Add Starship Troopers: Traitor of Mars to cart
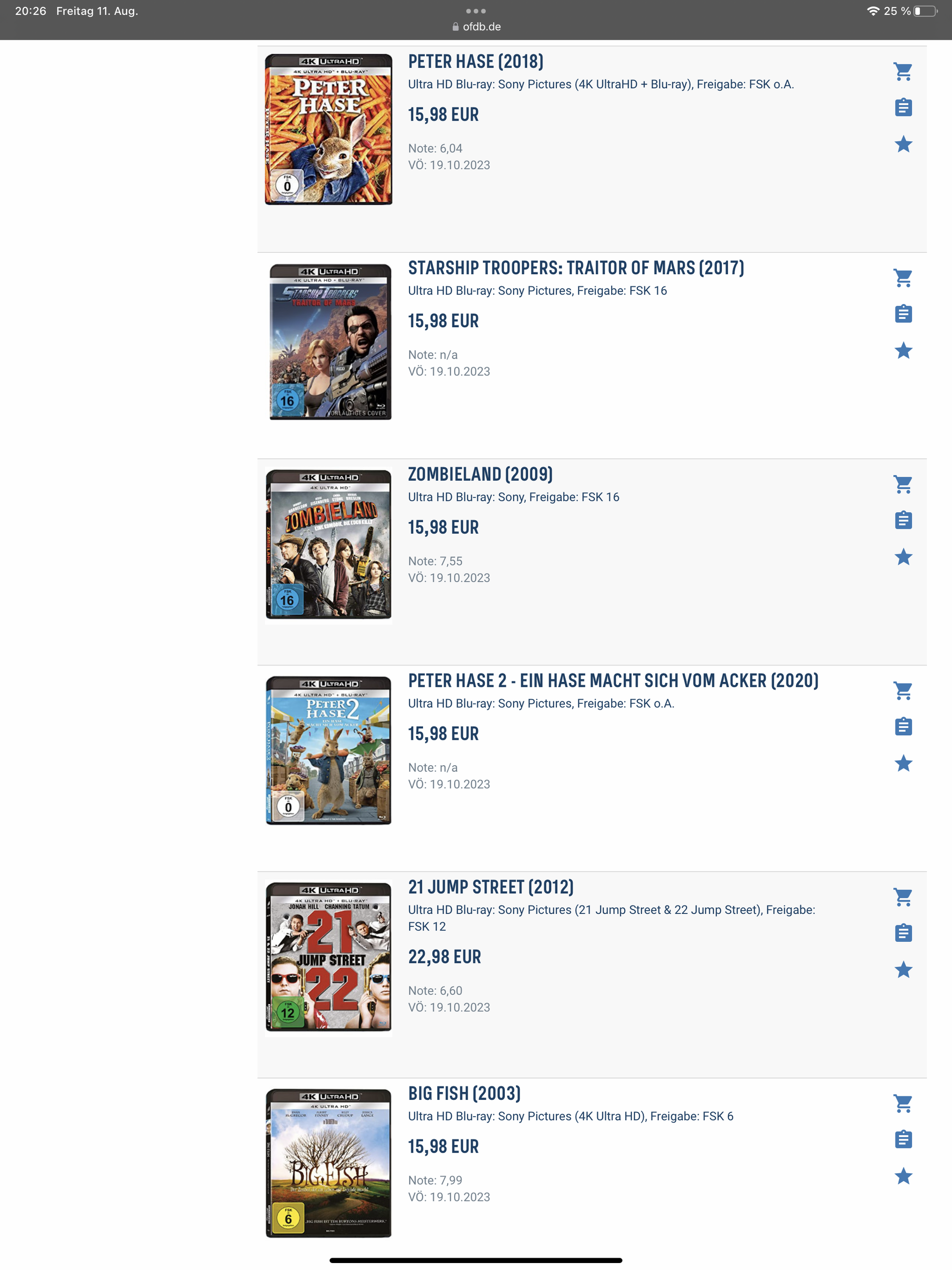 point(902,278)
